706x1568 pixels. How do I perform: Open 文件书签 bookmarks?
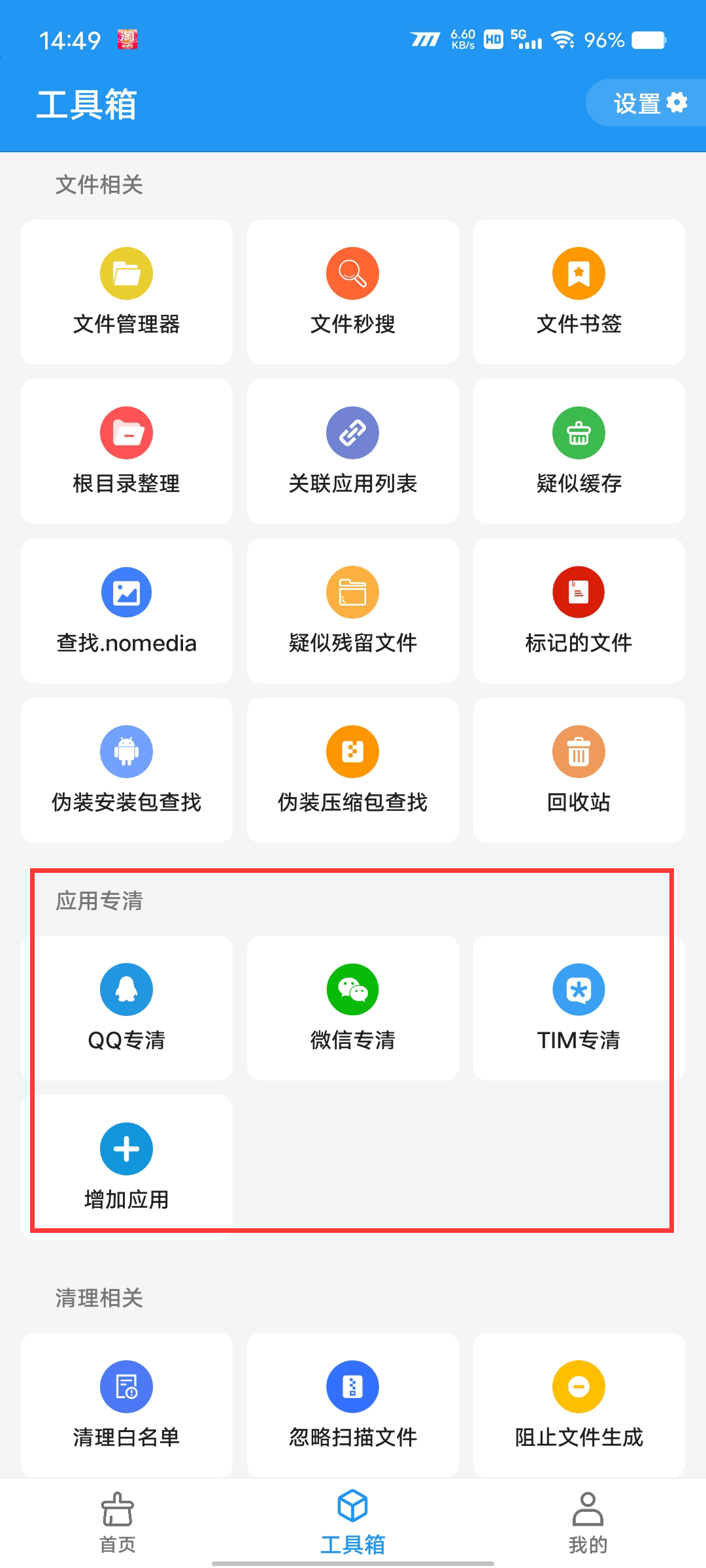pos(579,292)
